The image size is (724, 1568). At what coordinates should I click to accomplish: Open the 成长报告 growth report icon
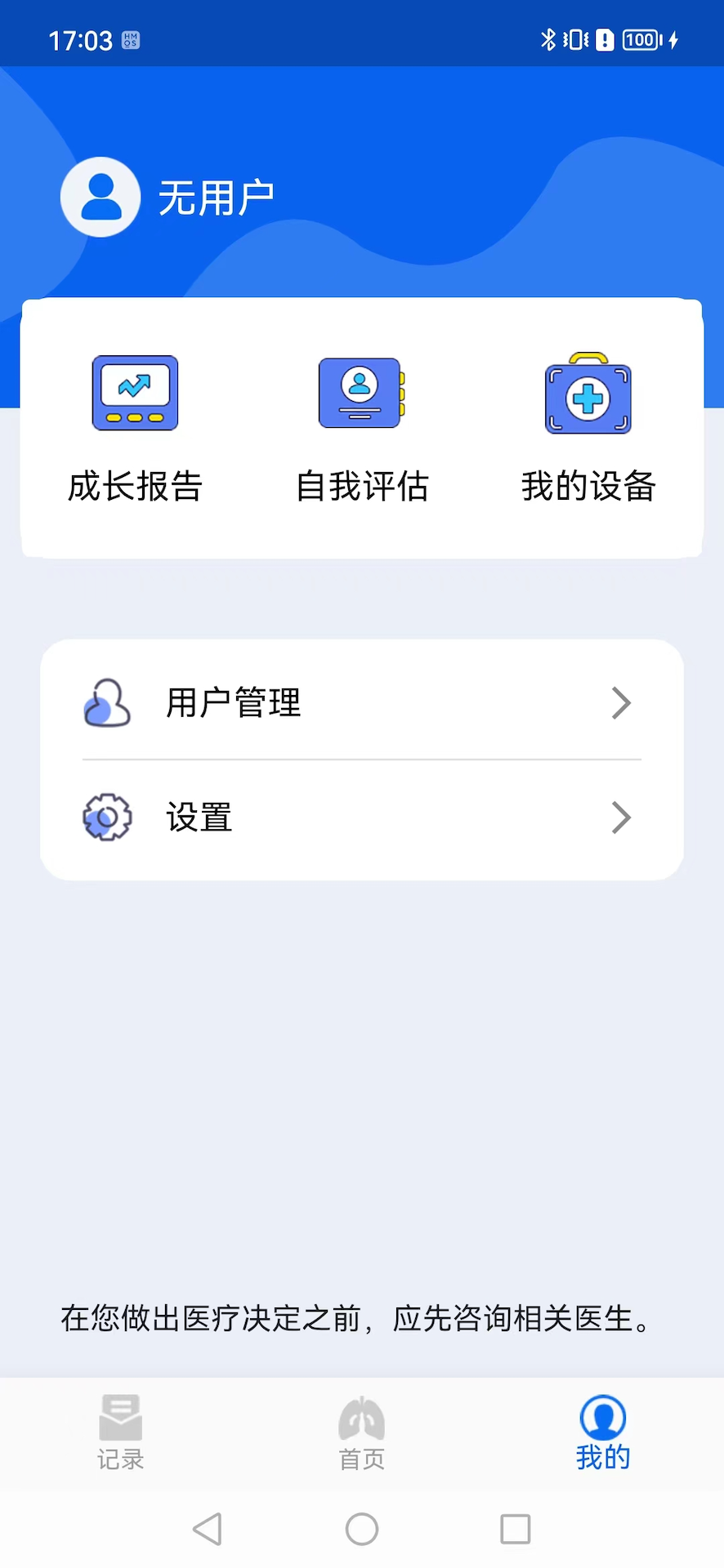tap(135, 392)
